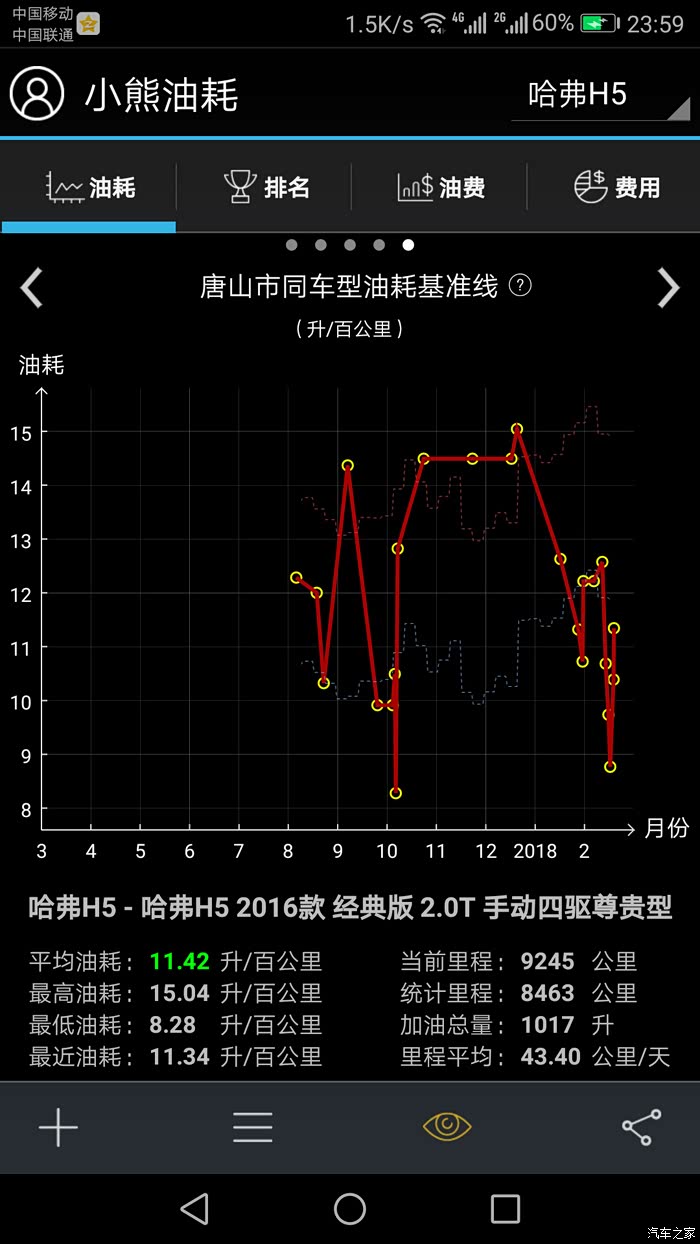Return to the home screen
This screenshot has width=700, height=1244.
point(350,1209)
